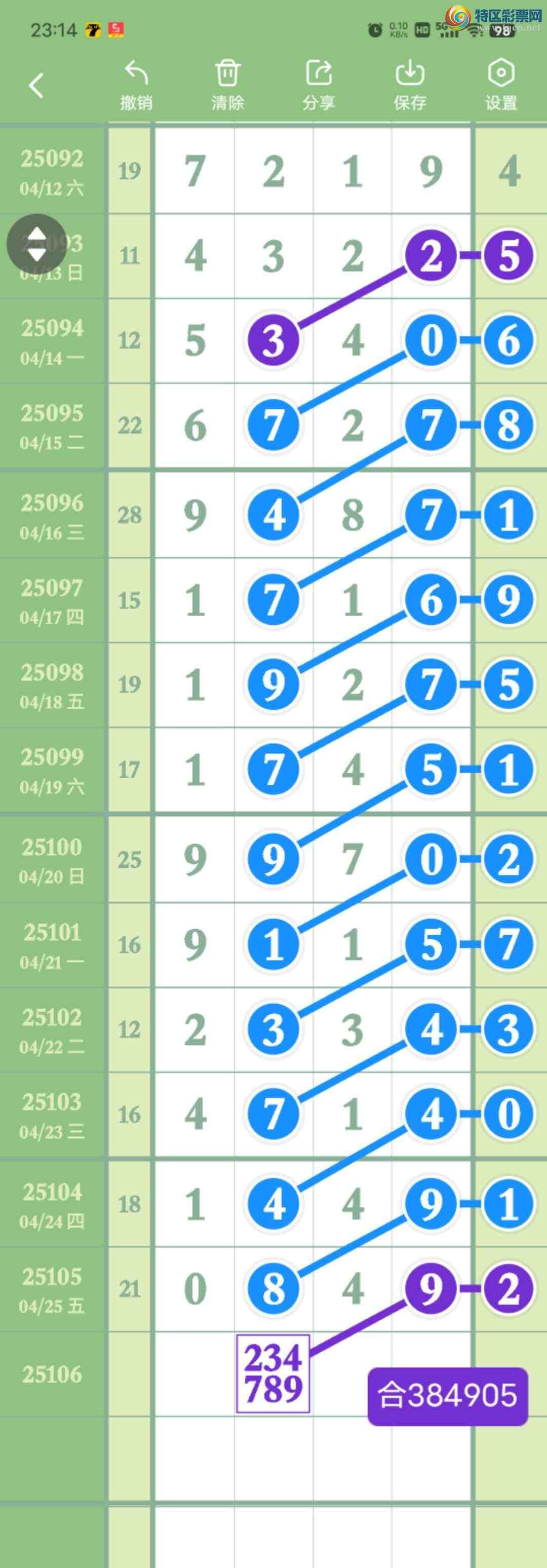Clear all marks with 清除

(x=227, y=85)
